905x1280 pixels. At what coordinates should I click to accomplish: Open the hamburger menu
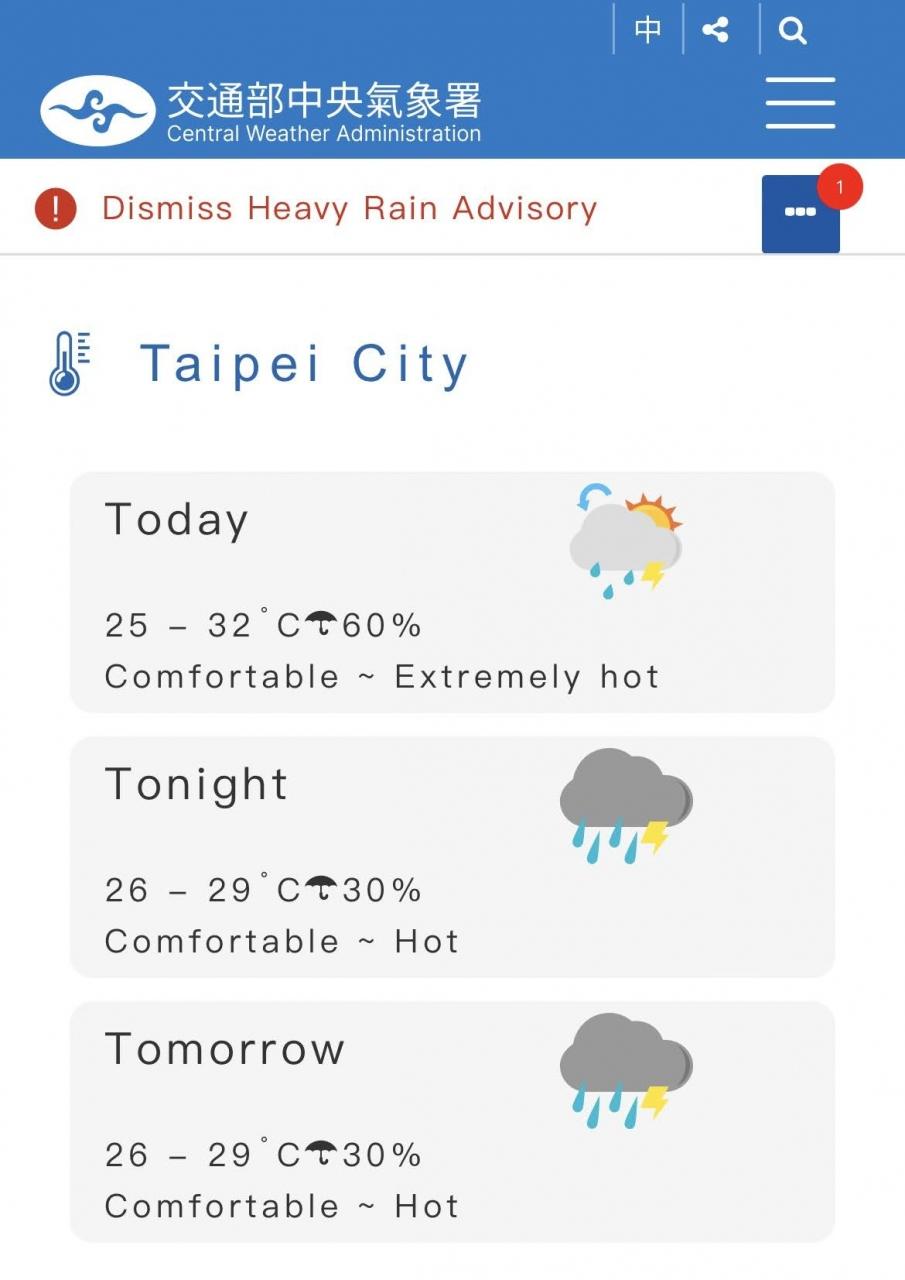click(800, 103)
